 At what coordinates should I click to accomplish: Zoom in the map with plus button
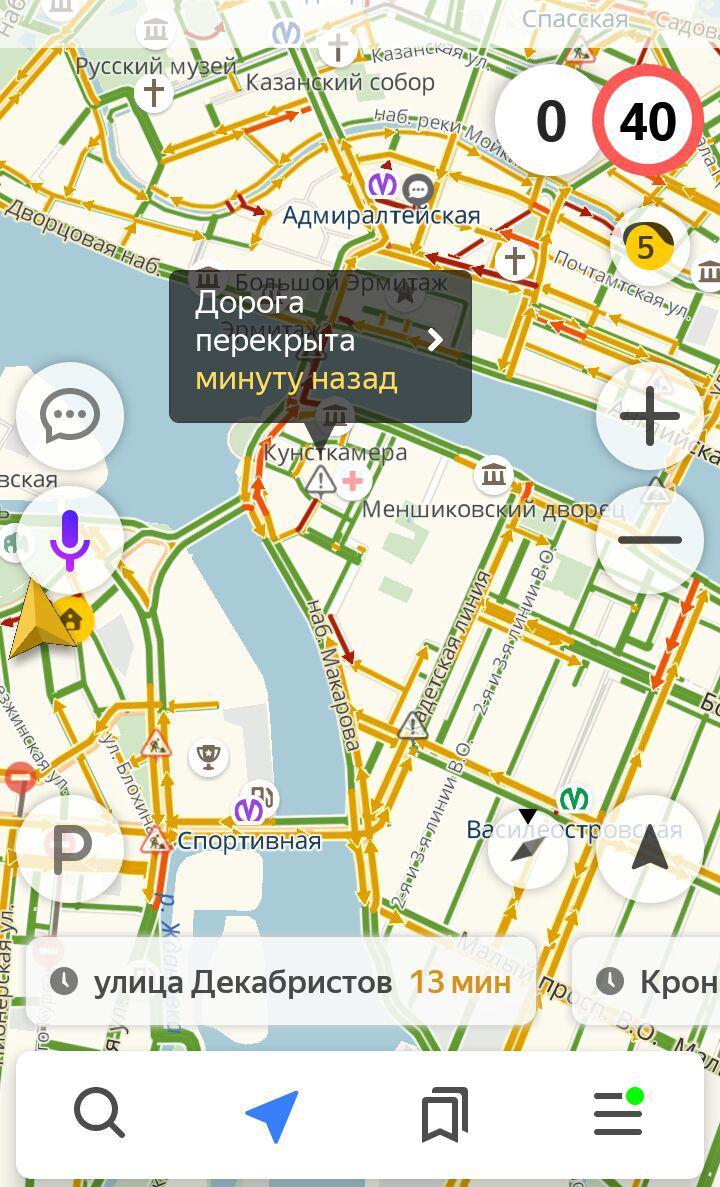(649, 416)
